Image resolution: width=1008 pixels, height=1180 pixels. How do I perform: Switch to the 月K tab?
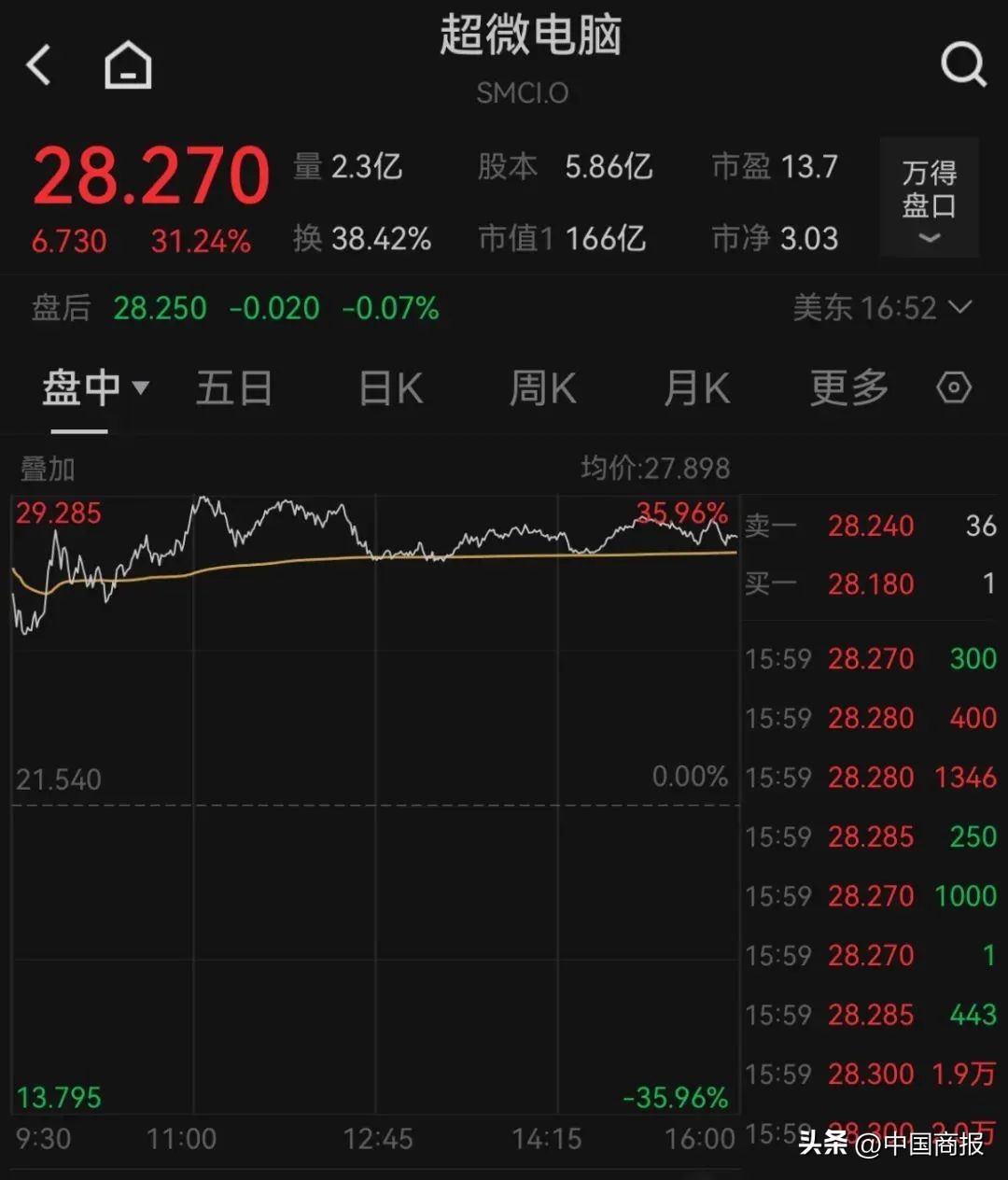click(x=696, y=387)
